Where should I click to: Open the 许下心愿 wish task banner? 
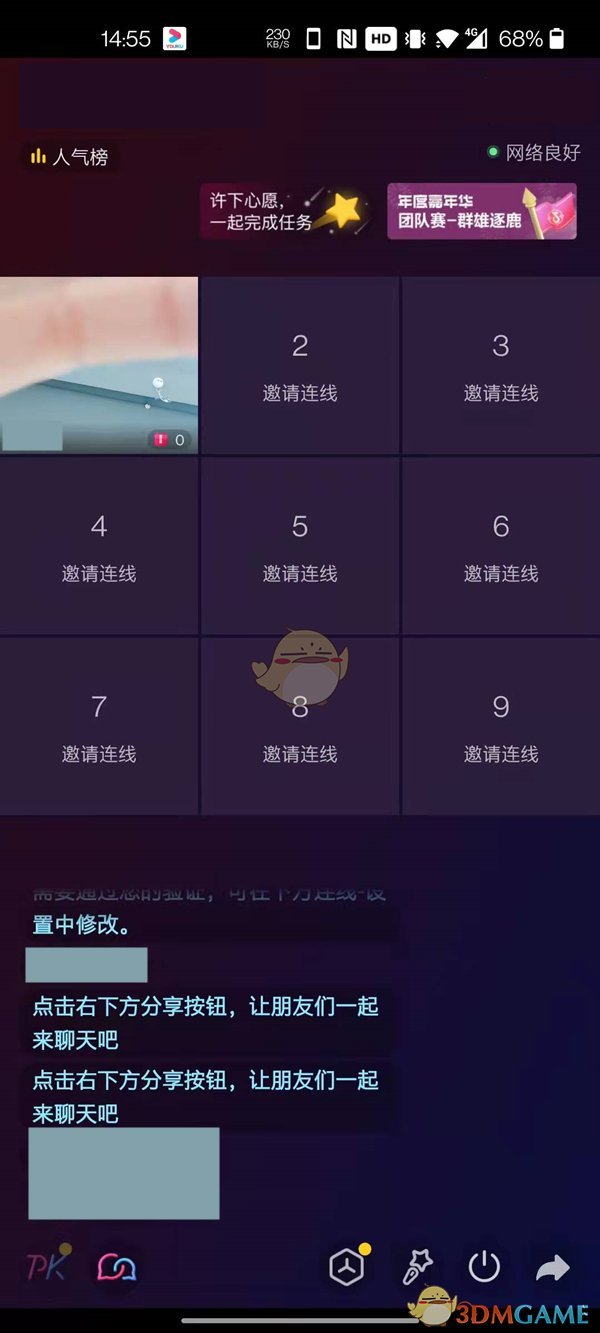coord(284,211)
